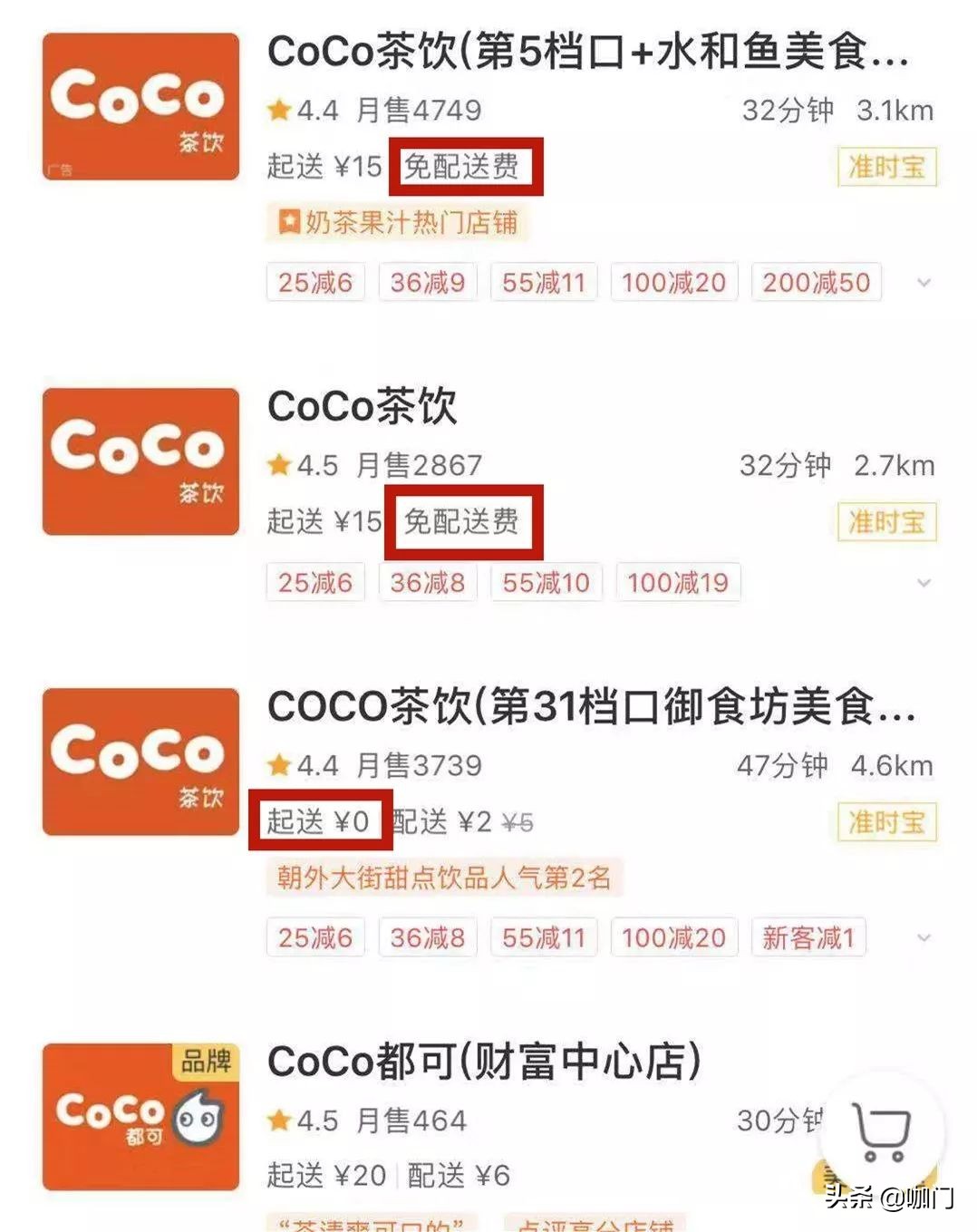Click the 25减6 coupon on first store

coord(314,283)
